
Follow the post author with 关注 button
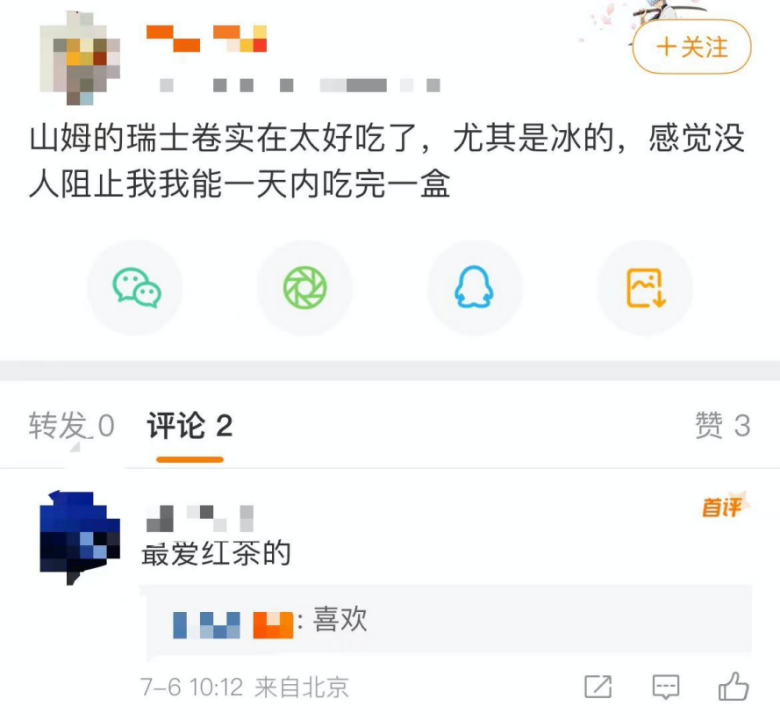point(691,47)
